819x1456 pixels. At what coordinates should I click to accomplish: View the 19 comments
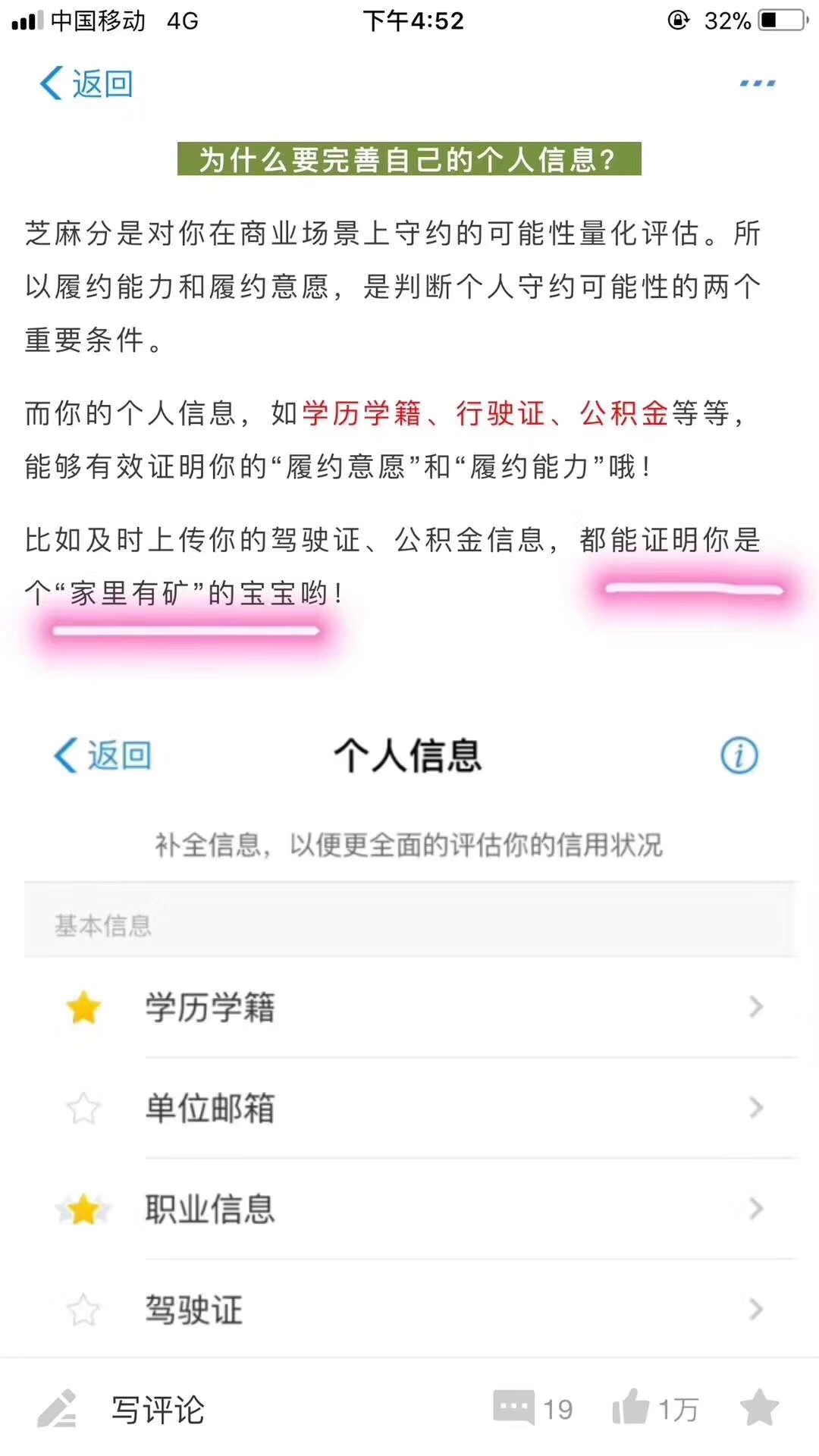532,1408
